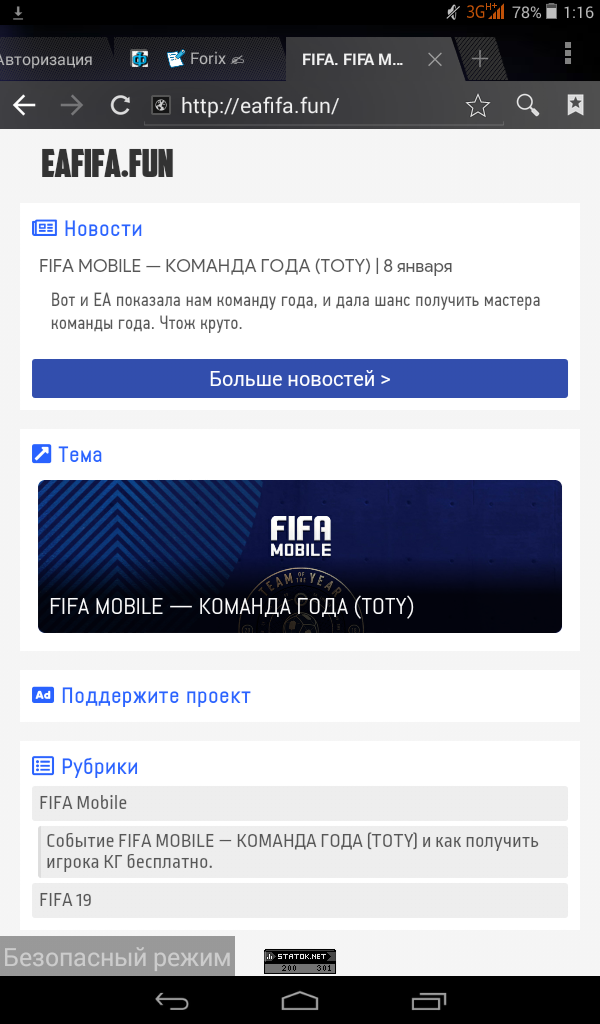
Task: Tap the system home button
Action: (x=300, y=1000)
